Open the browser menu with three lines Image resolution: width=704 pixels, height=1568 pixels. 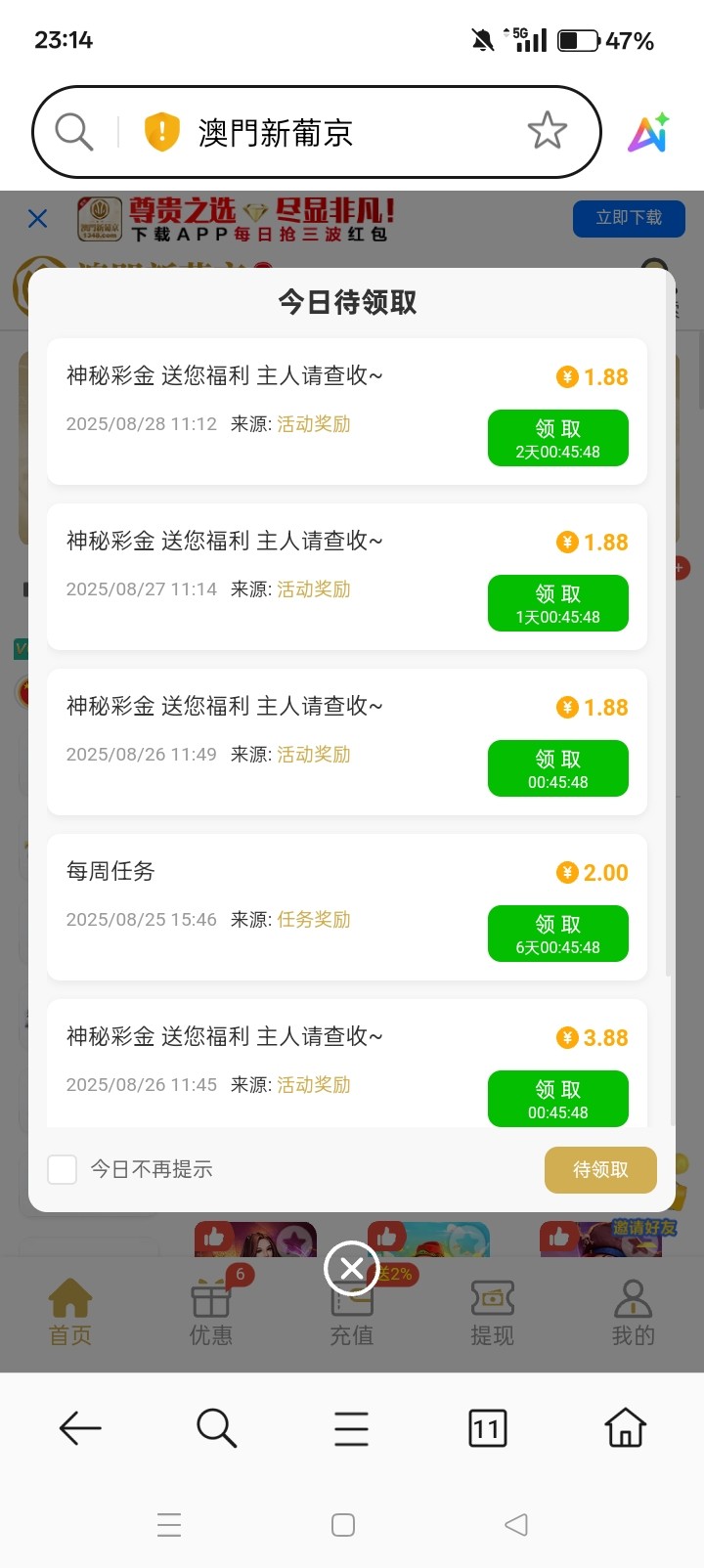(x=351, y=1428)
